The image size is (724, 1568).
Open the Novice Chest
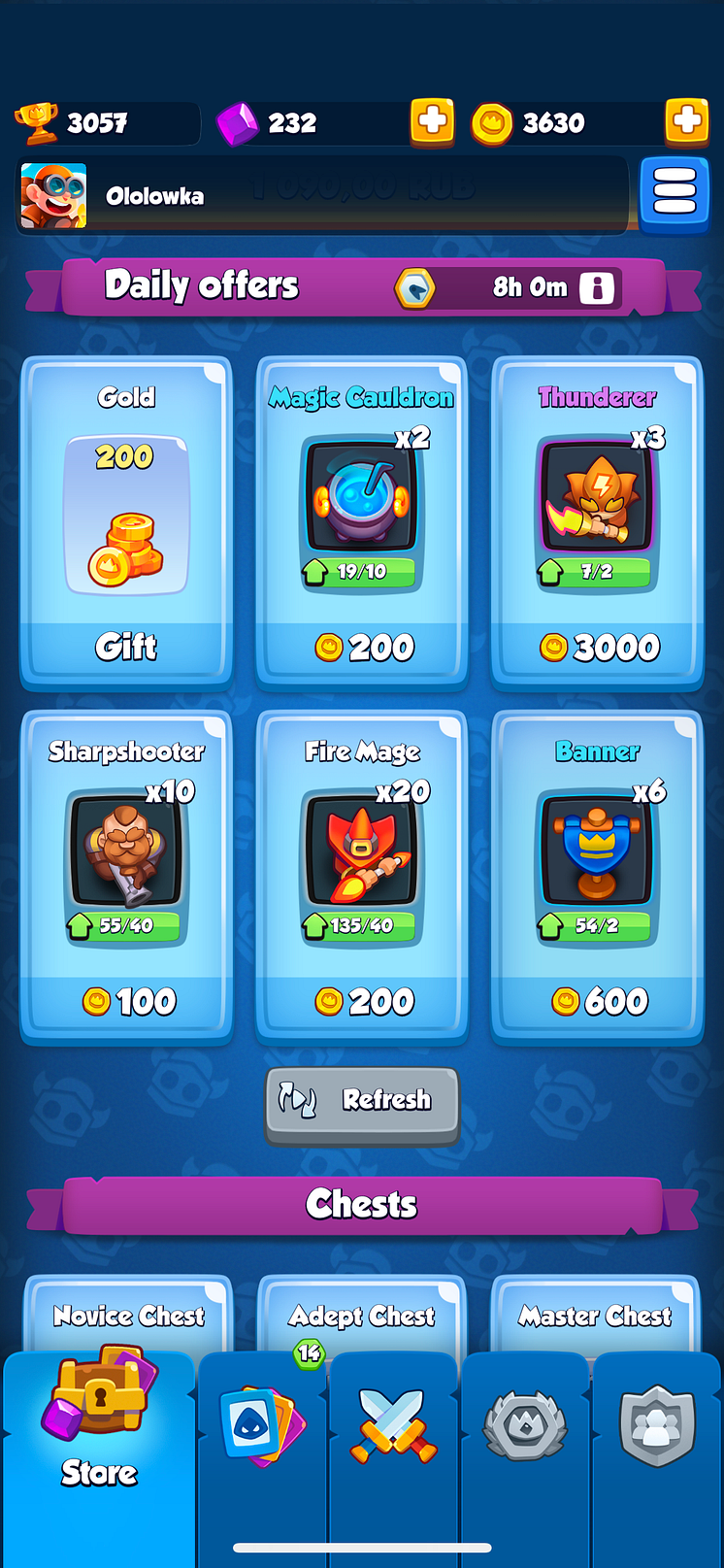coord(128,1316)
